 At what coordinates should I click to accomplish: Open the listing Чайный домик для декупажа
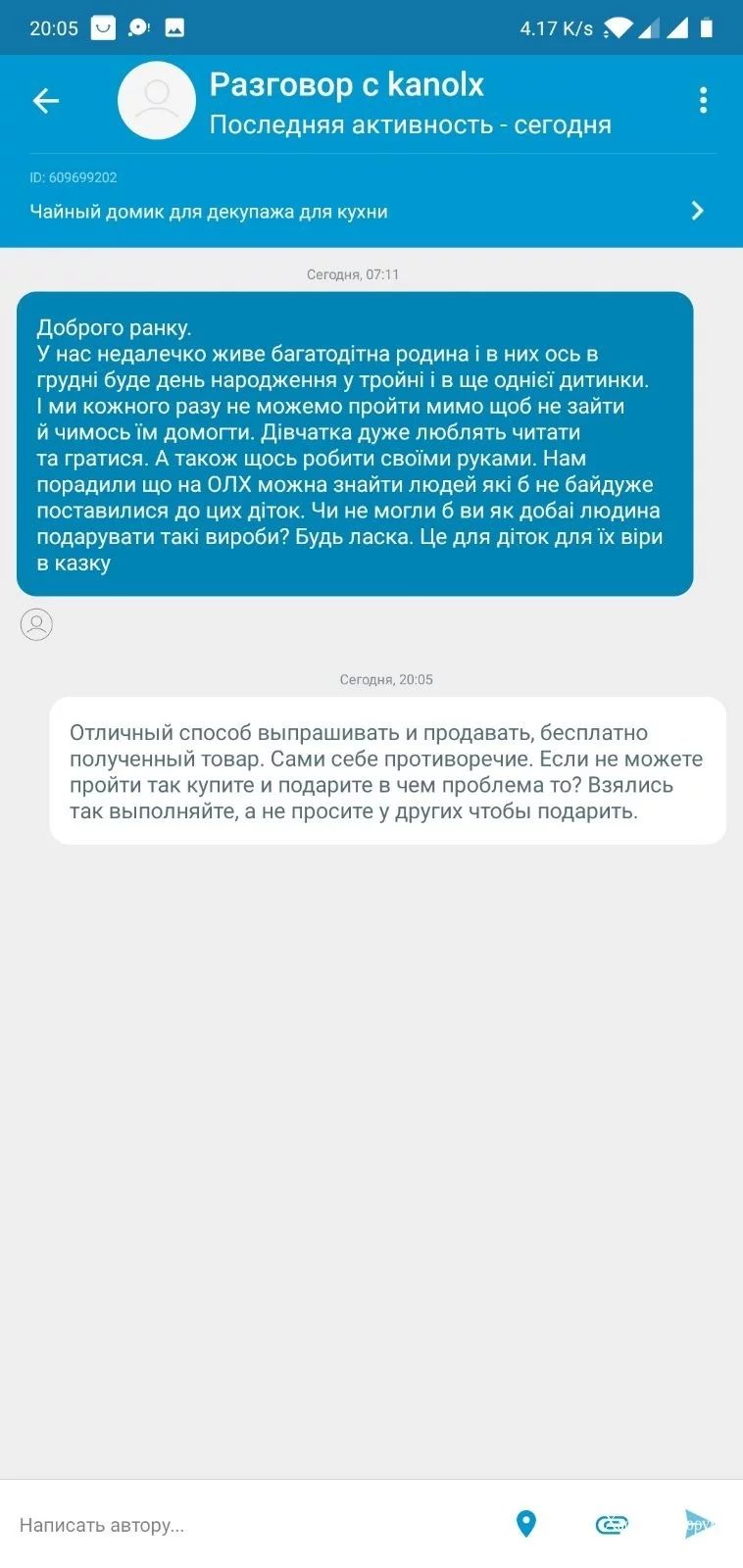pyautogui.click(x=208, y=211)
